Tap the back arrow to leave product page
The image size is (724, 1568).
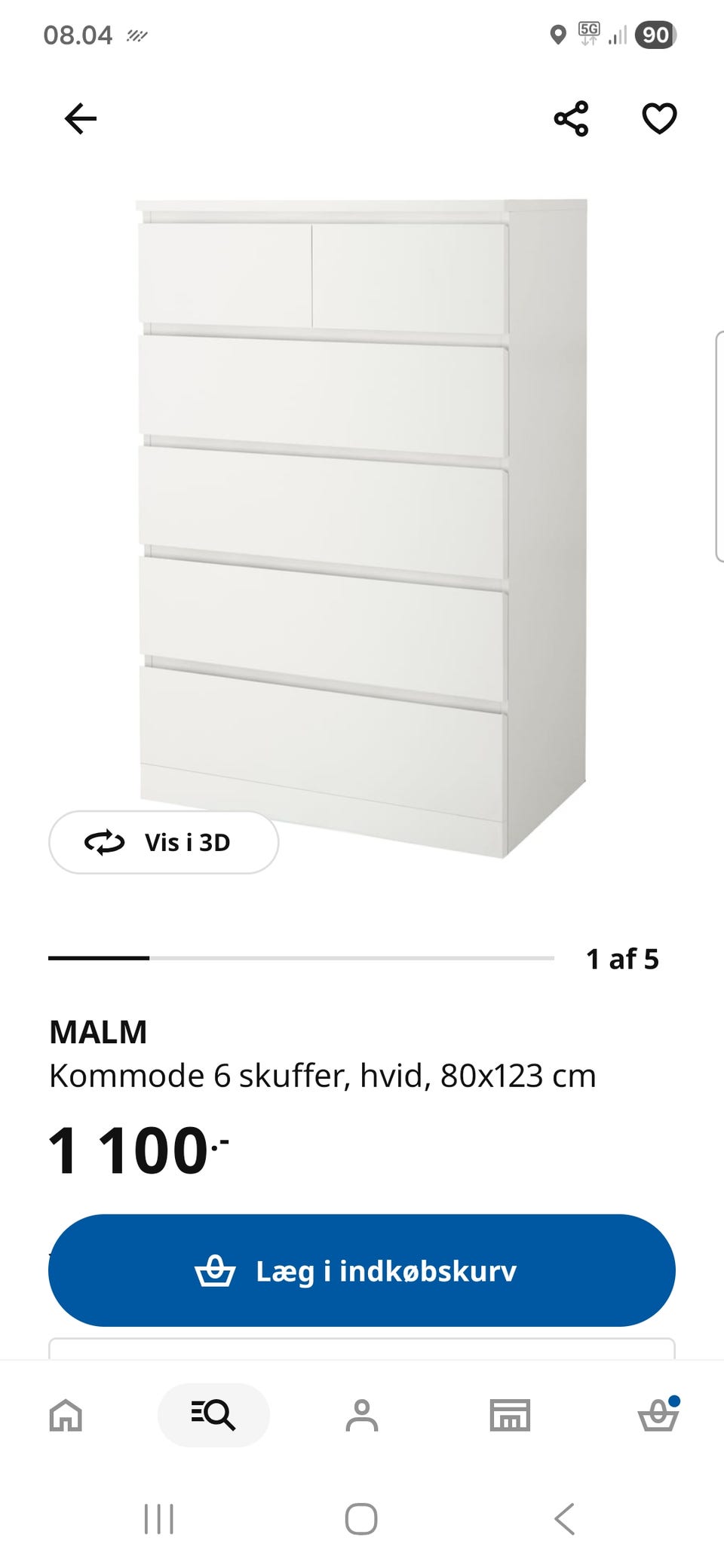tap(79, 118)
